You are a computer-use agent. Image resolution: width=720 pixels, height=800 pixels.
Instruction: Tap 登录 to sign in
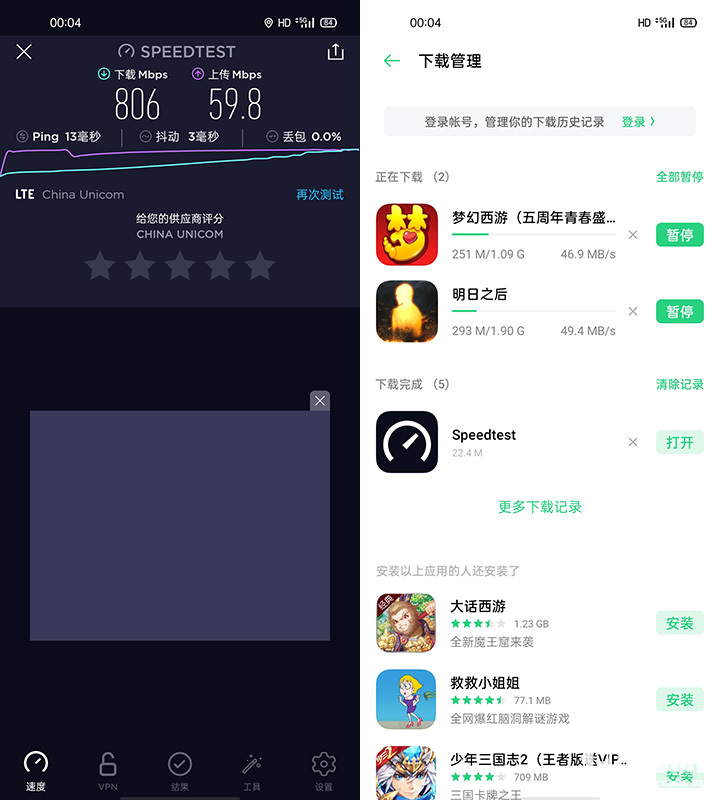point(638,122)
